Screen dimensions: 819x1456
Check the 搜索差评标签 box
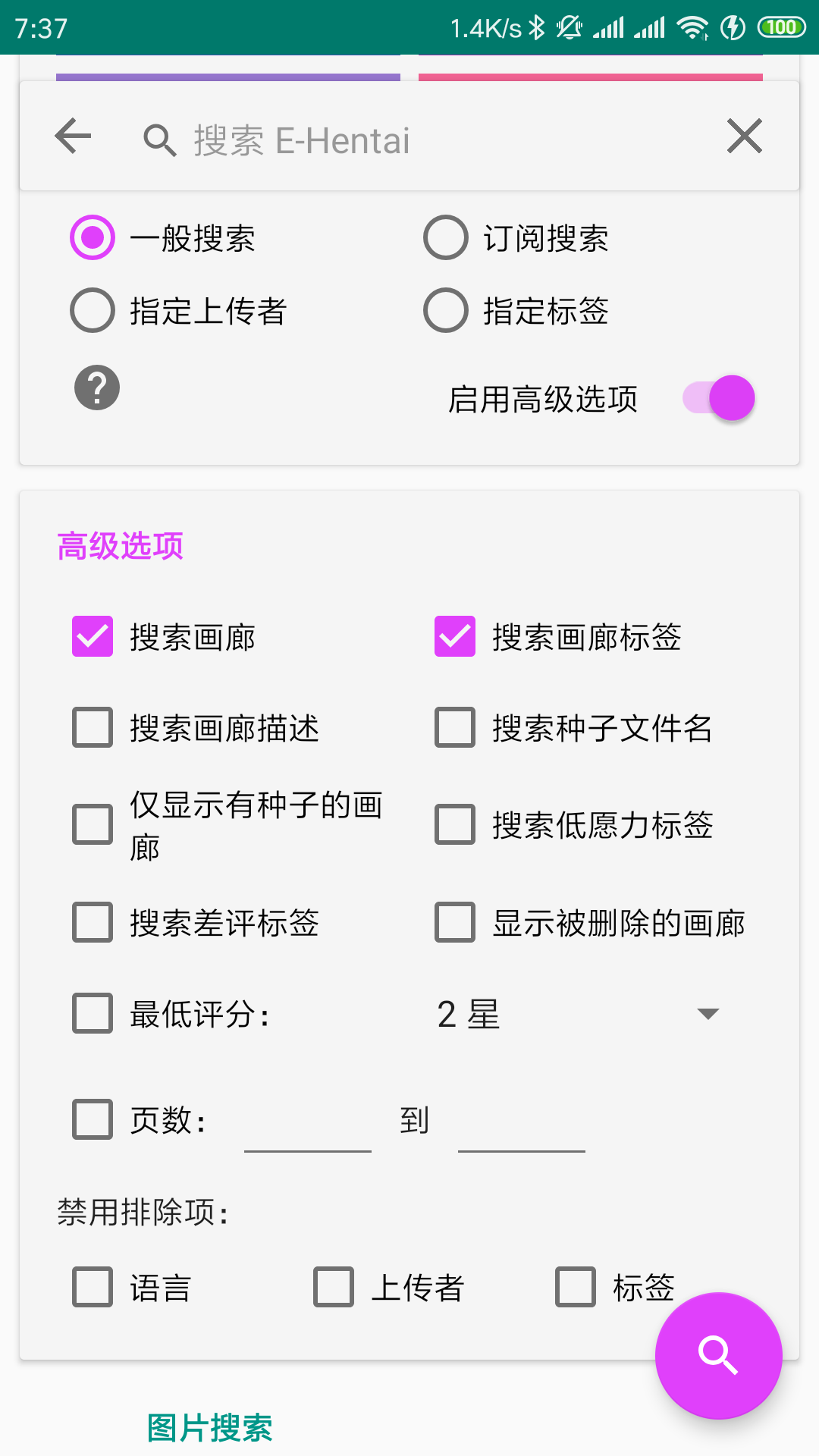point(93,922)
